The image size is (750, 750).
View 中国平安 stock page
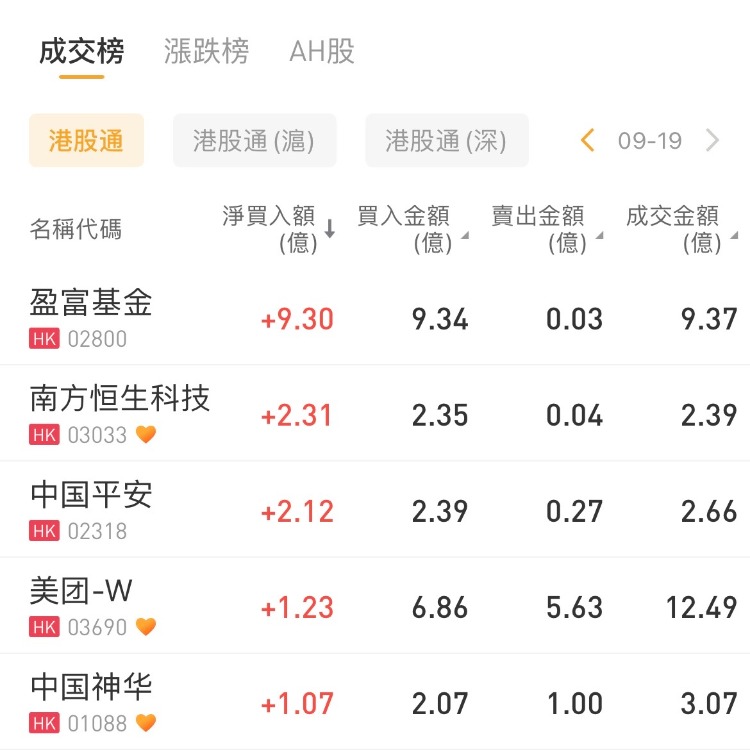[92, 509]
